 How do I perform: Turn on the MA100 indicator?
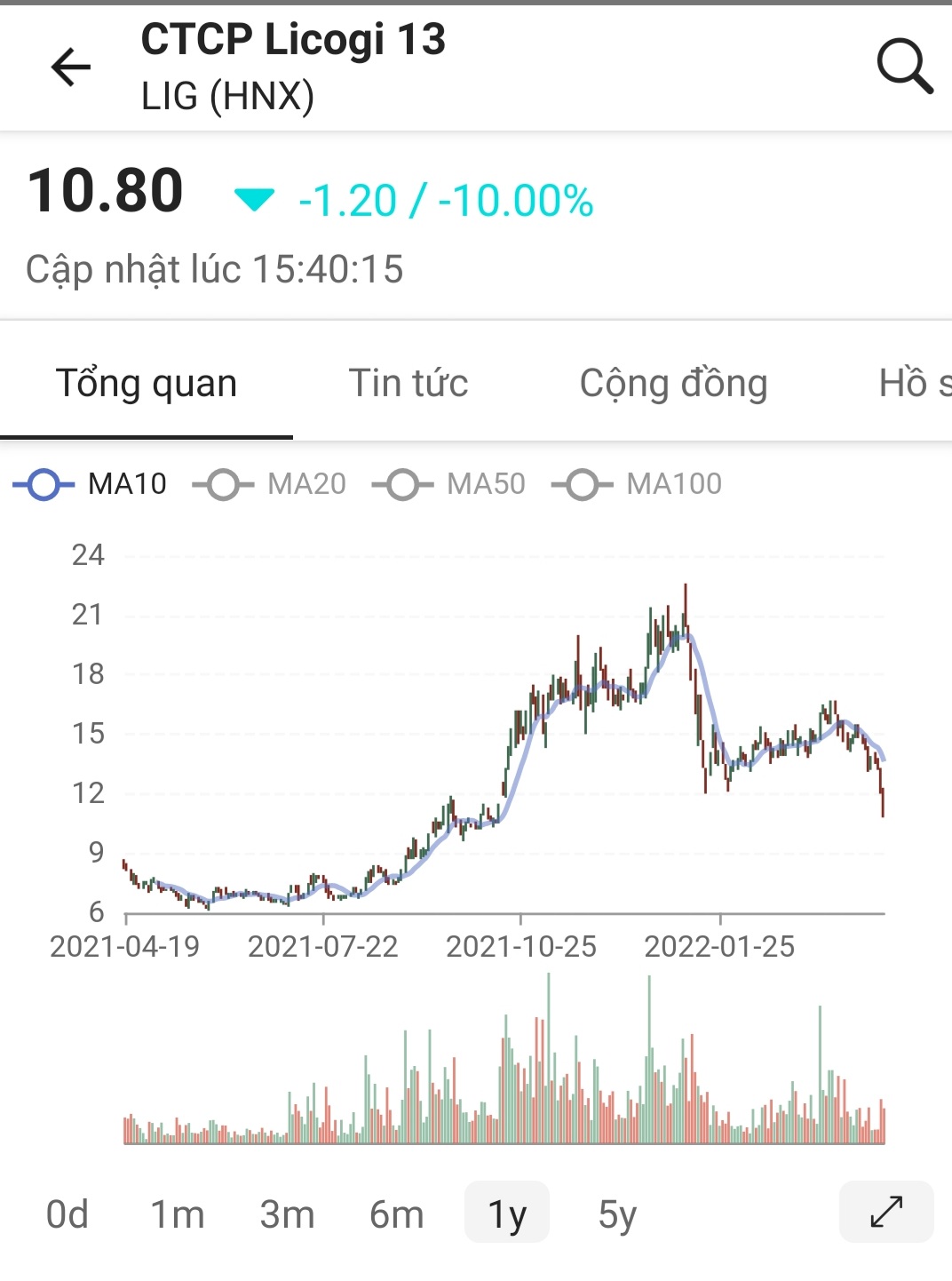click(x=637, y=484)
